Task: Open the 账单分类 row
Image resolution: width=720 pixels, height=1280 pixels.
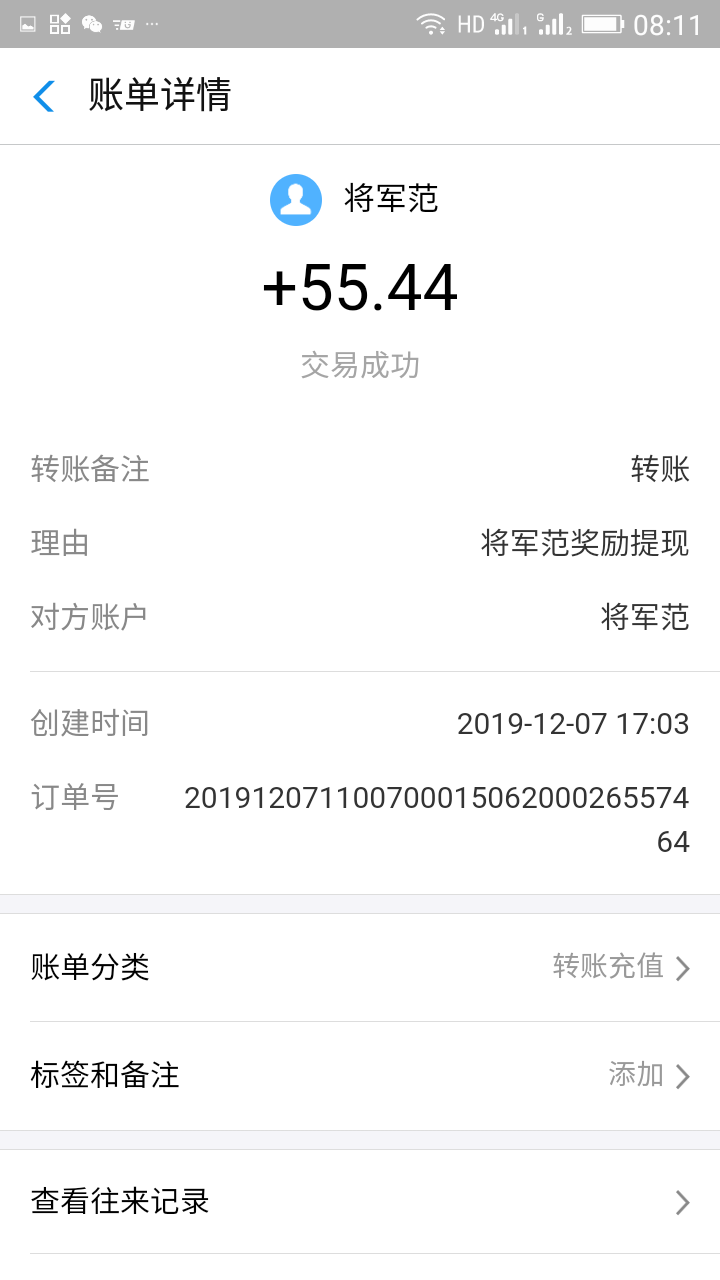Action: pos(360,967)
